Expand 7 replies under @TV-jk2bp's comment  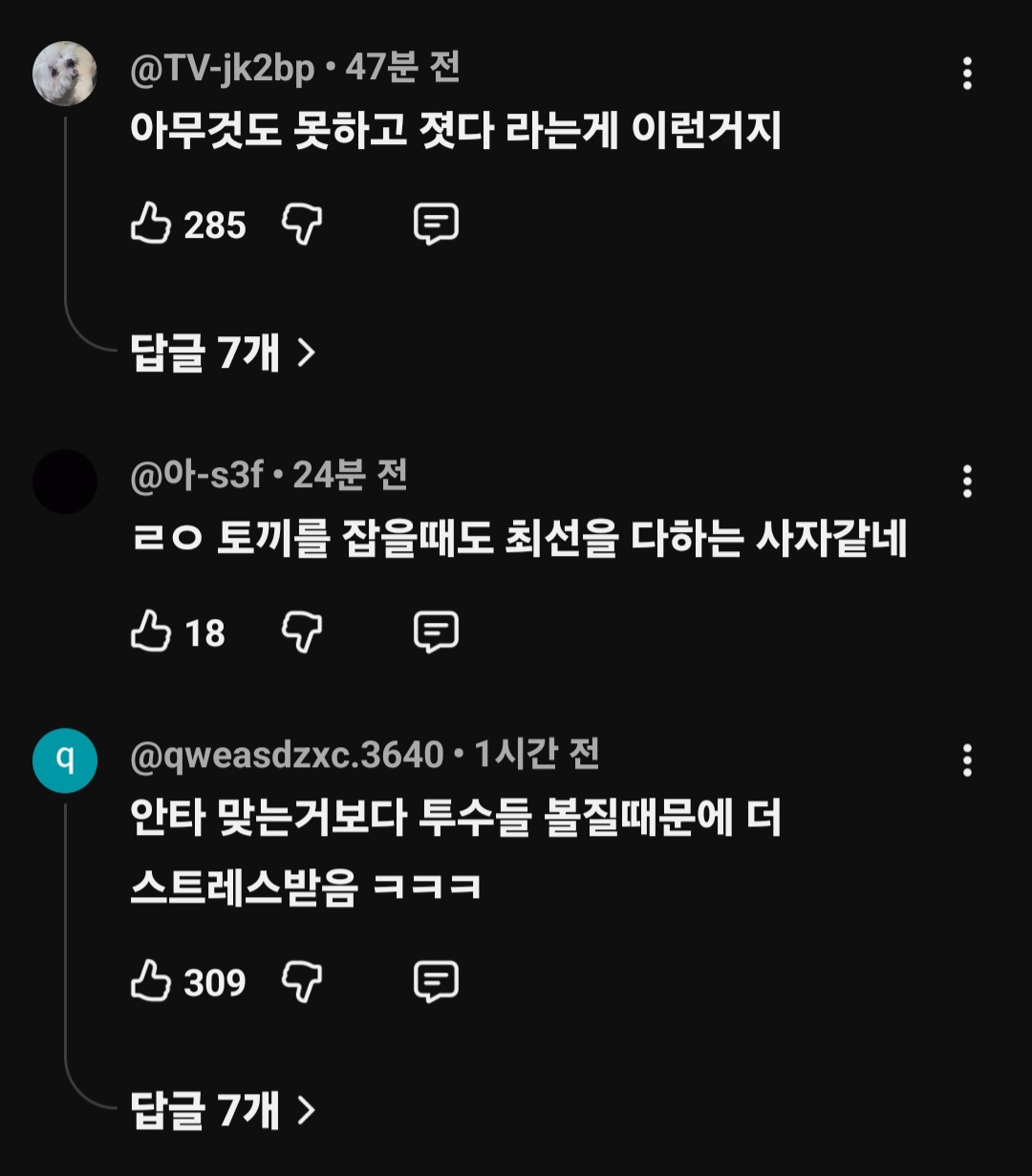[x=222, y=353]
